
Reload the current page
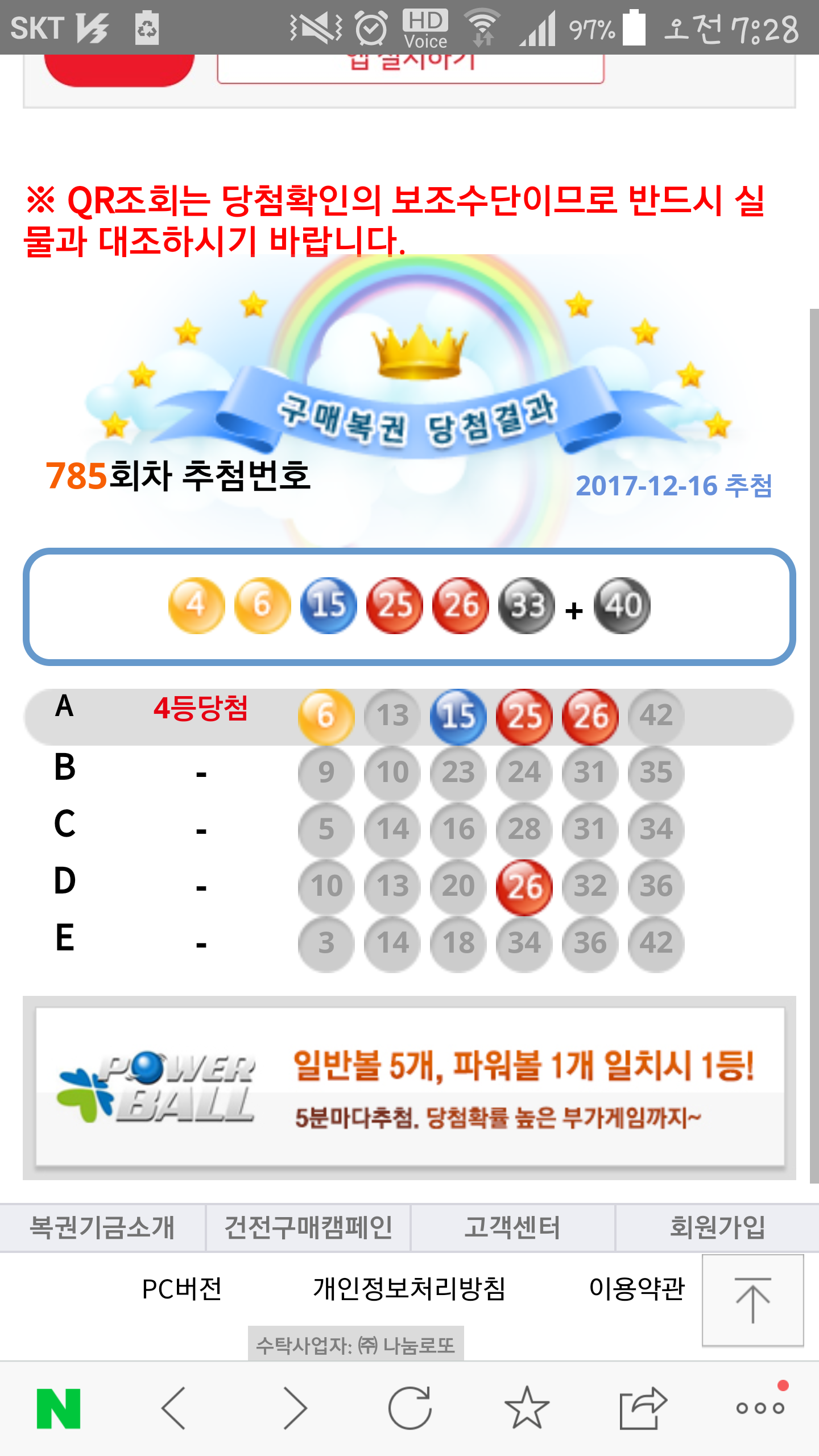tap(410, 1408)
